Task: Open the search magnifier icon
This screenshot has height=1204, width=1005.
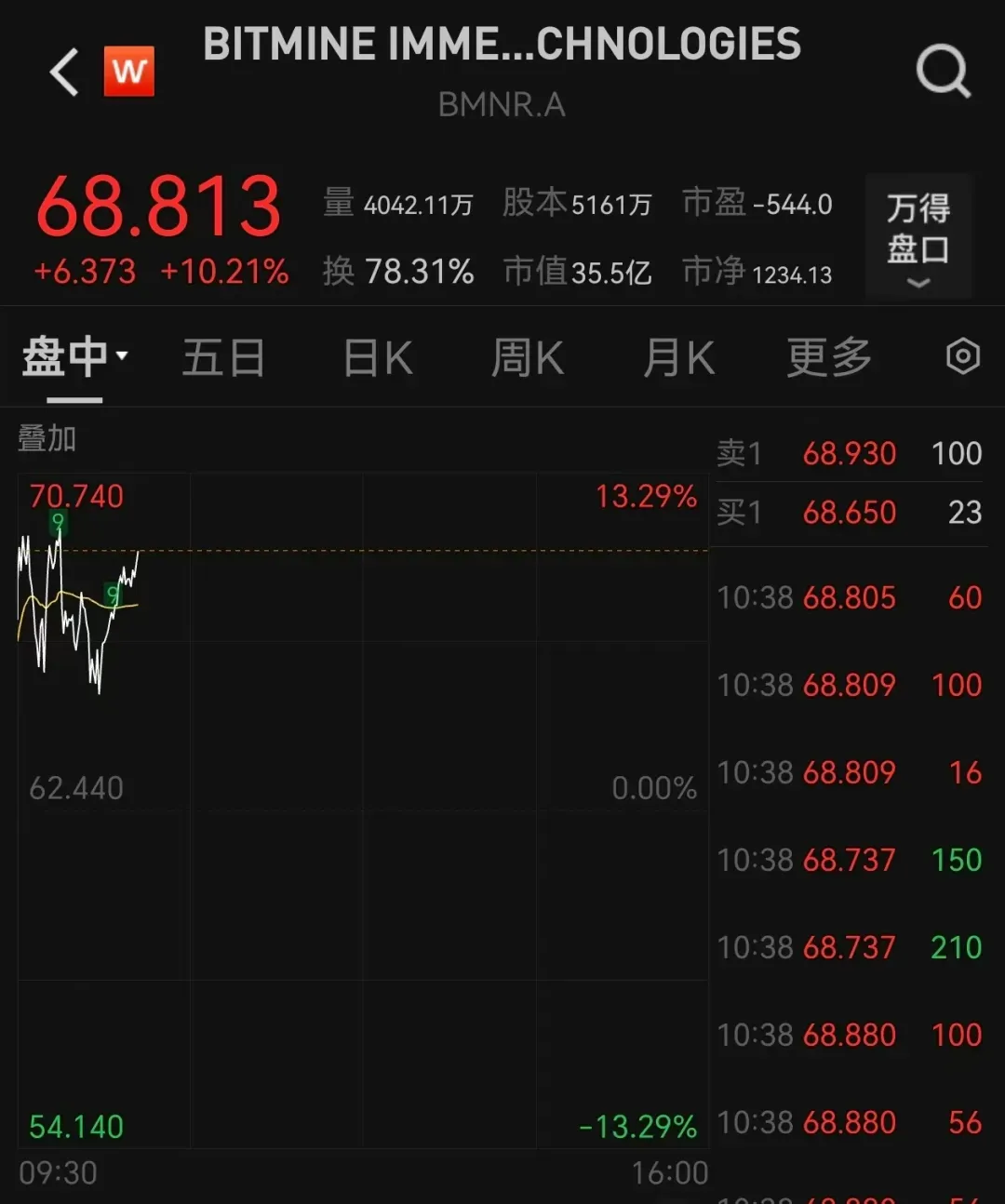Action: pyautogui.click(x=943, y=72)
